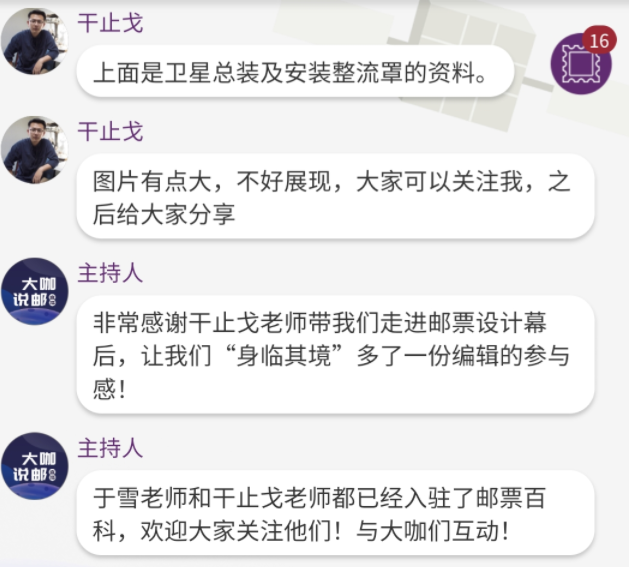Open 主持人 avatar beside the 于雪老师 message
This screenshot has height=567, width=629.
(36, 466)
